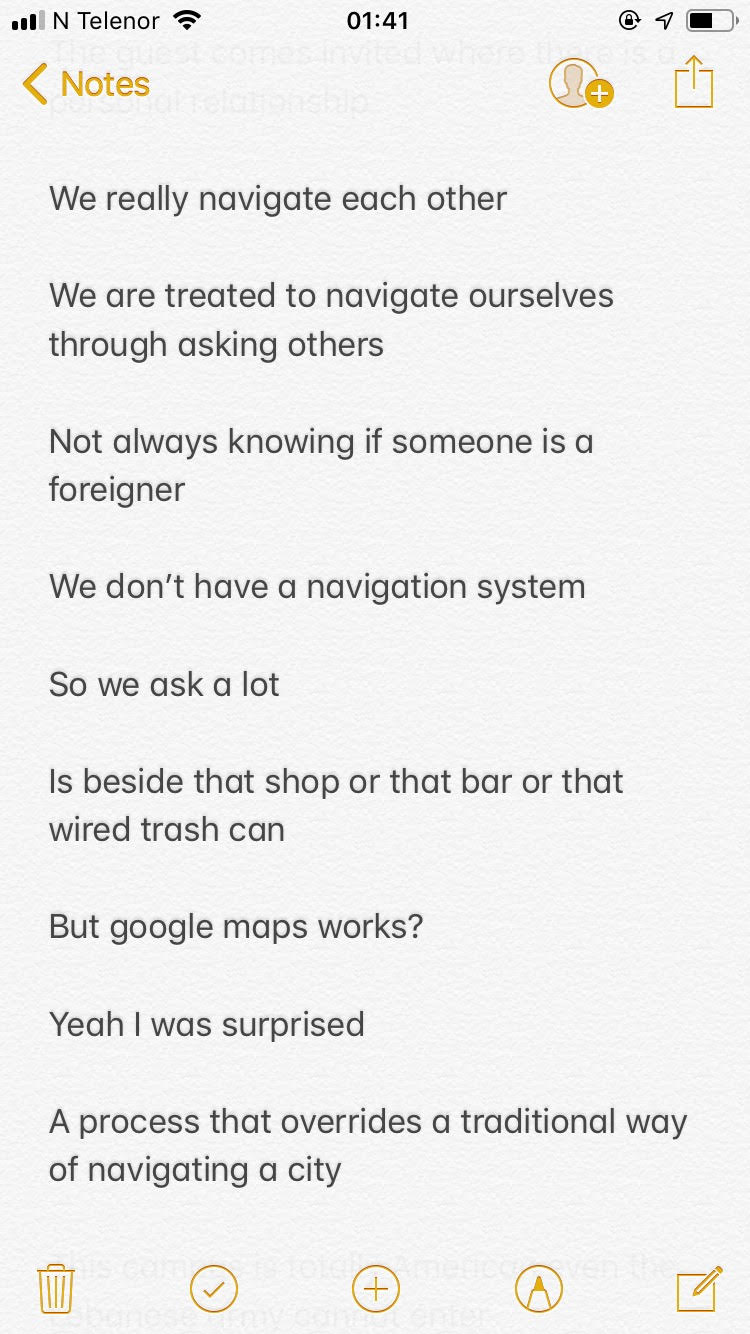The image size is (750, 1334).
Task: Open the drawing markup pen tool
Action: [x=538, y=1289]
